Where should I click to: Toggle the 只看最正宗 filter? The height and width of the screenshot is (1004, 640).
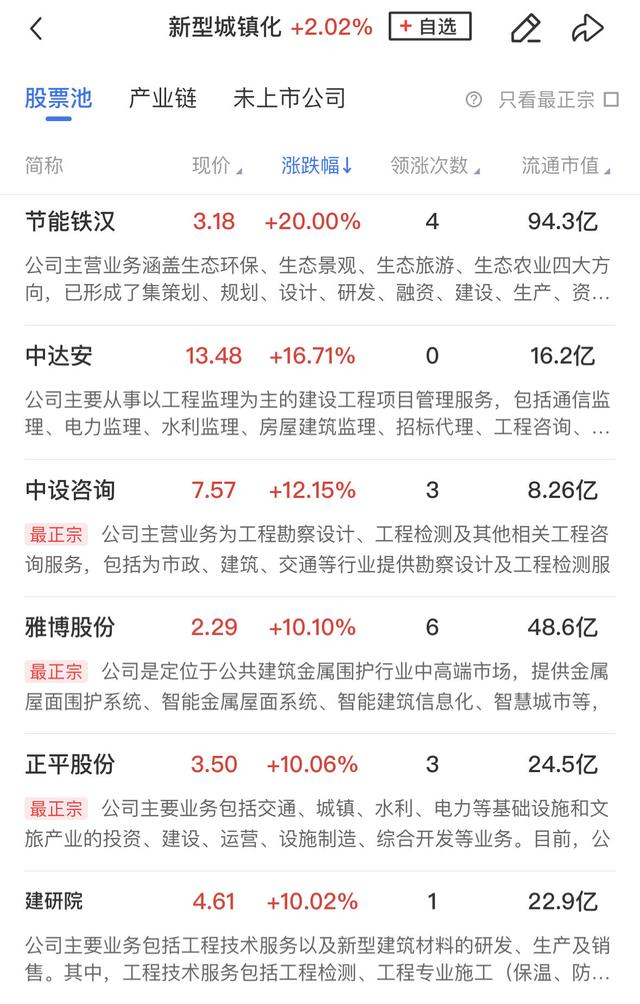pyautogui.click(x=610, y=100)
